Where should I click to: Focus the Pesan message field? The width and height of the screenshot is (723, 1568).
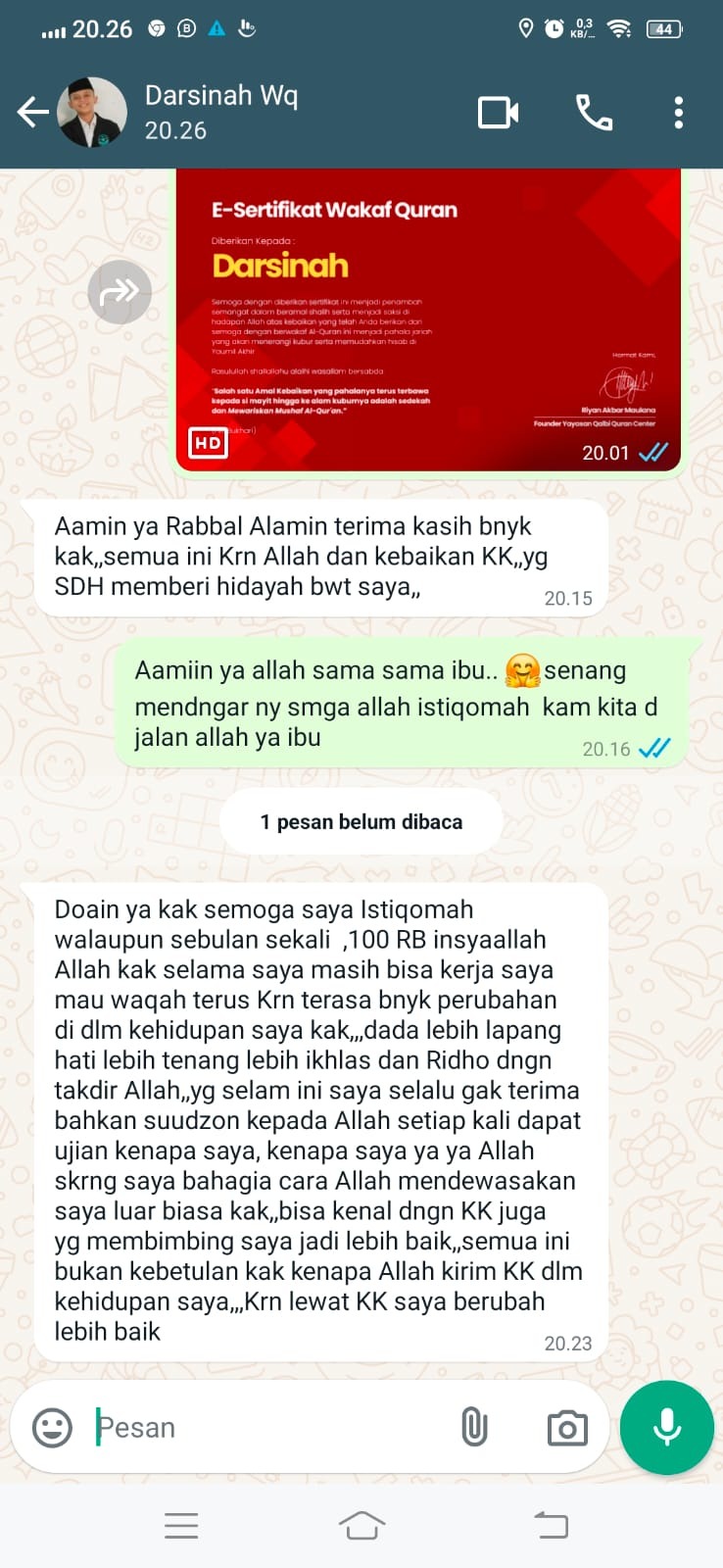265,1427
